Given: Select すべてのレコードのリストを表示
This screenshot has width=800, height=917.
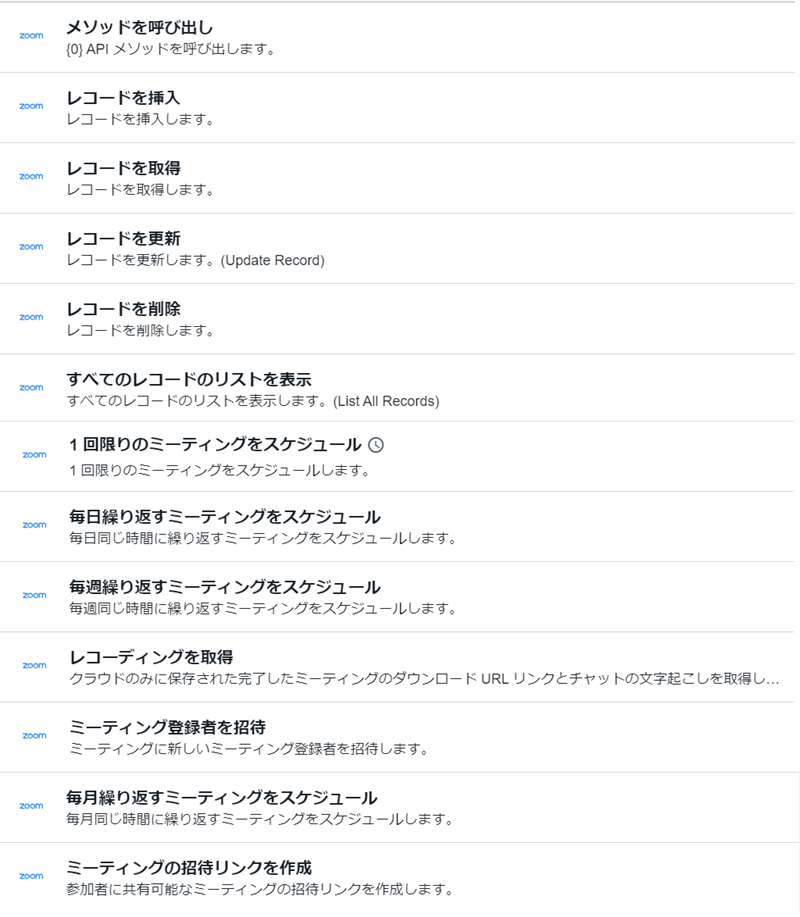Looking at the screenshot, I should pos(189,380).
